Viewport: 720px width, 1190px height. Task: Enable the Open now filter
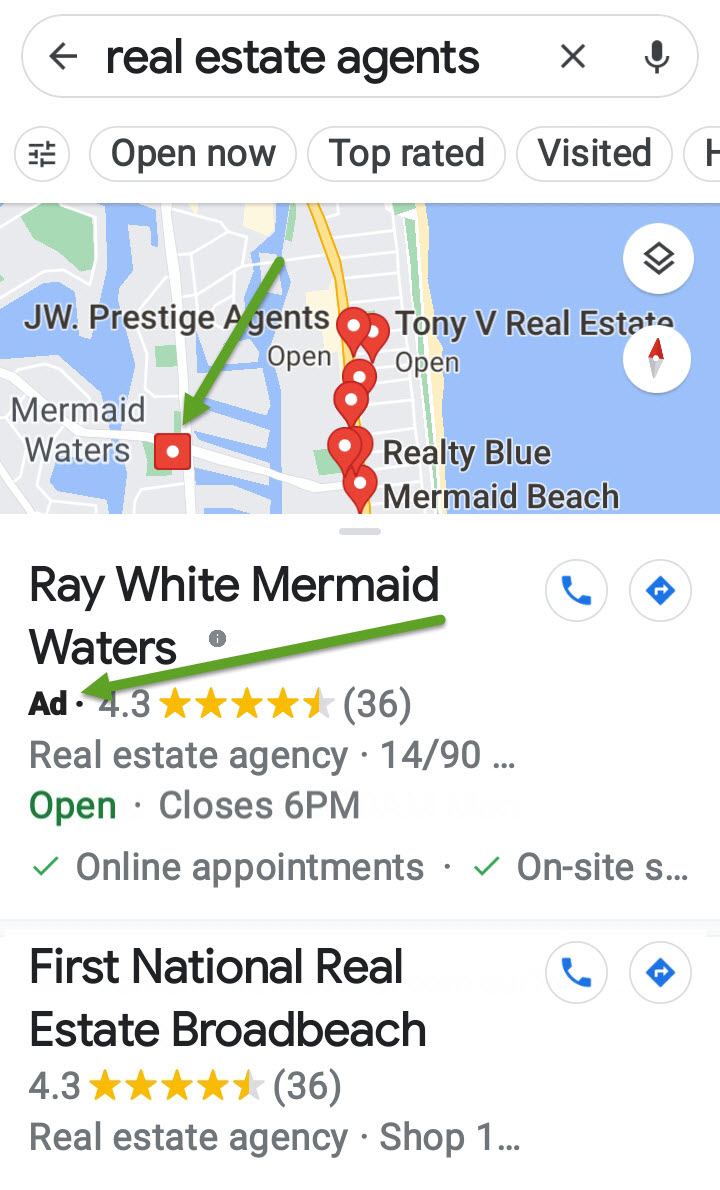[x=192, y=153]
